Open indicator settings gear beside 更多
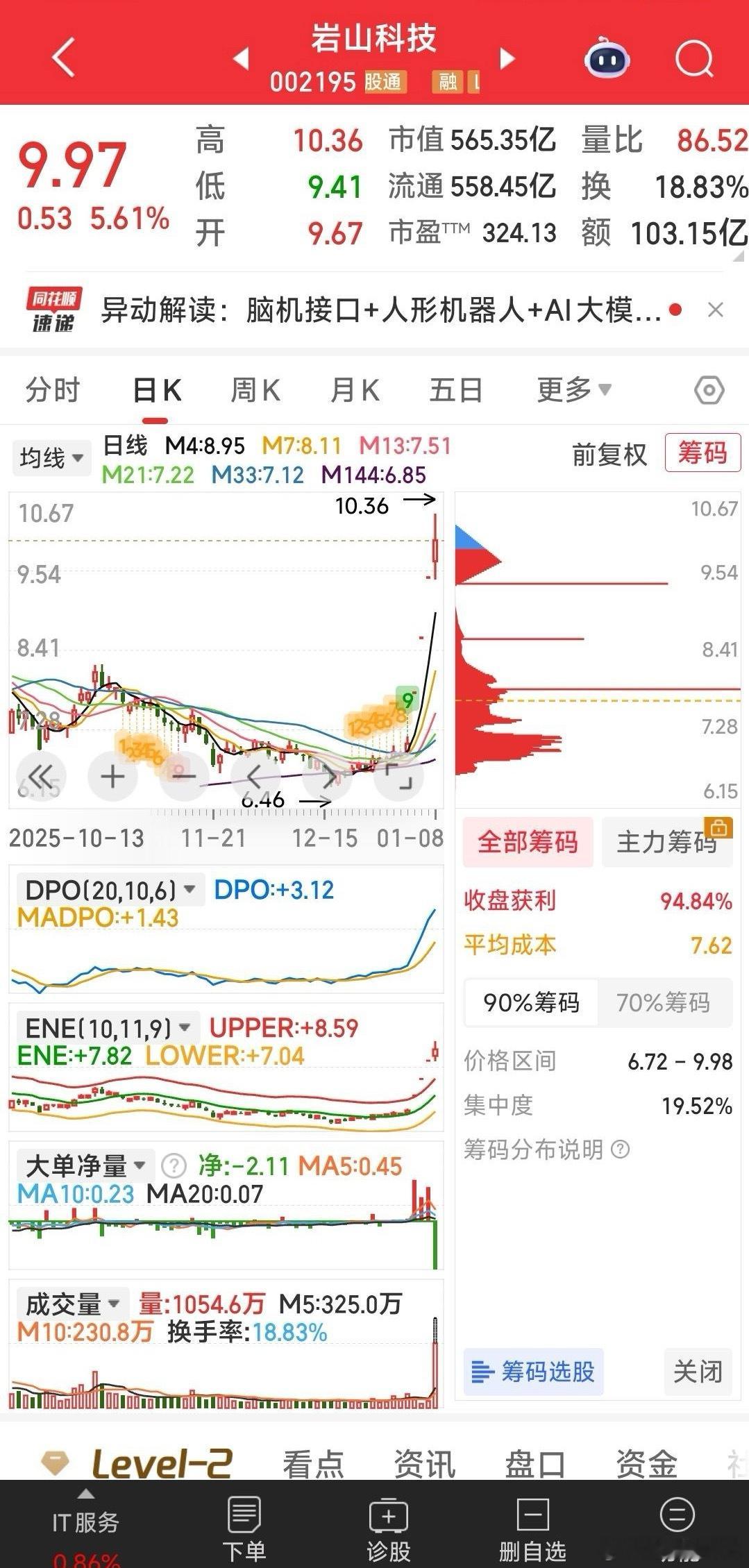Image resolution: width=749 pixels, height=1568 pixels. 708,389
